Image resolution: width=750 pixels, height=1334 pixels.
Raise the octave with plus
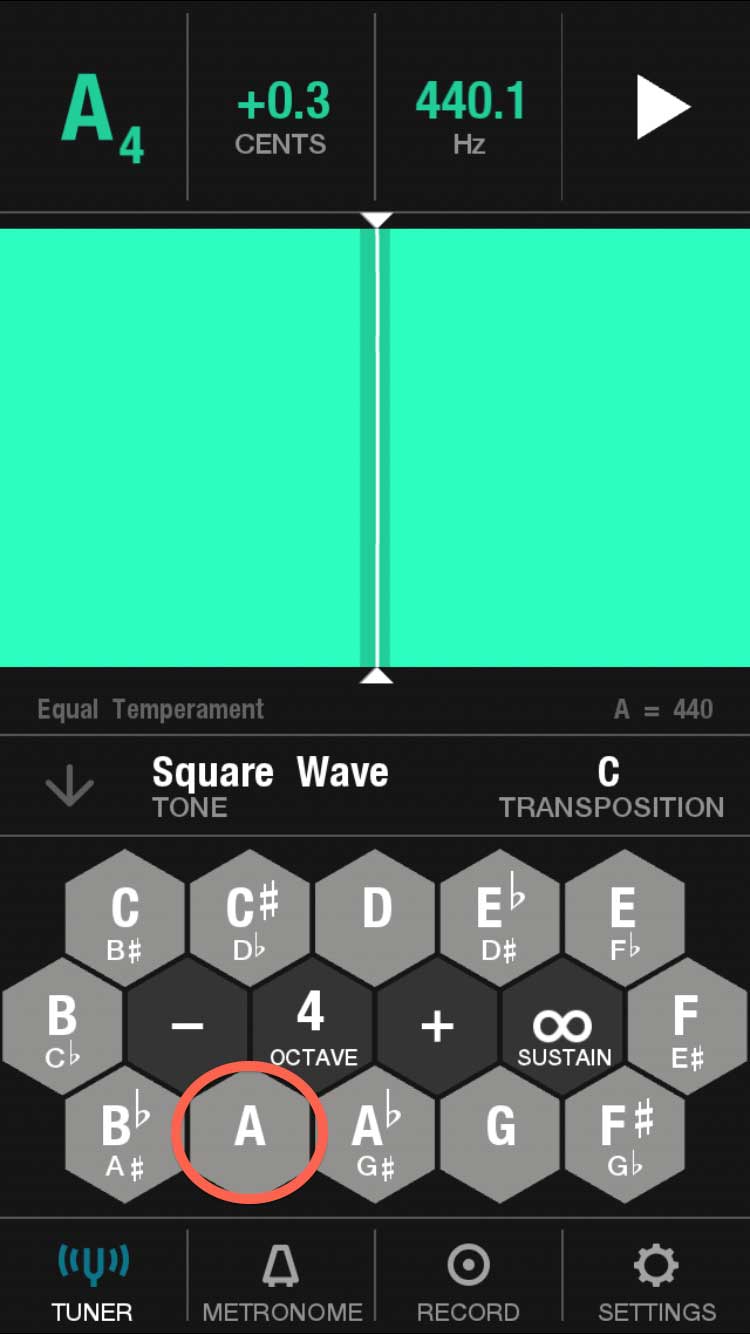(x=437, y=1026)
